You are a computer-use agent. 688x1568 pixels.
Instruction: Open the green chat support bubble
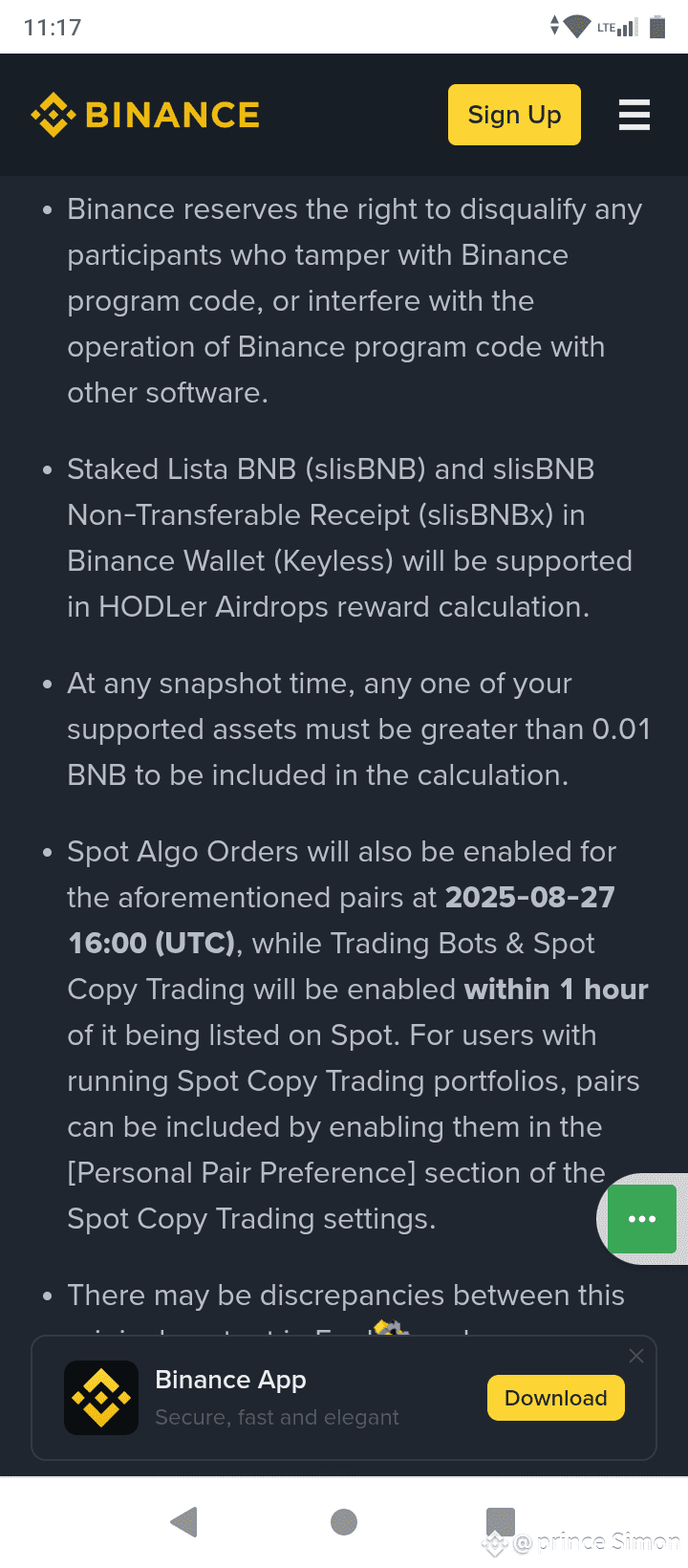(x=642, y=1219)
